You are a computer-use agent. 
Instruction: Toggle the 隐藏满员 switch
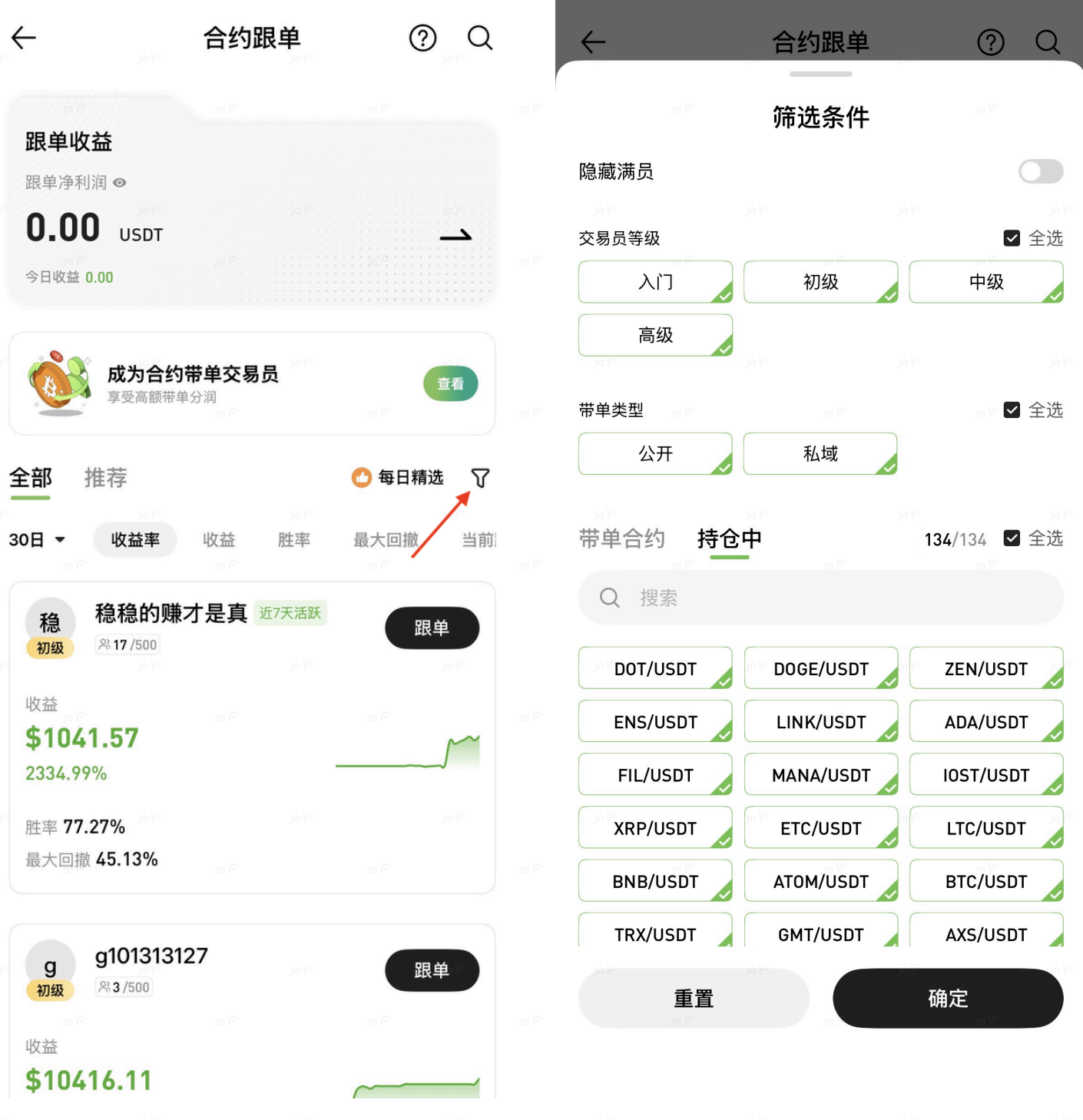(1041, 171)
